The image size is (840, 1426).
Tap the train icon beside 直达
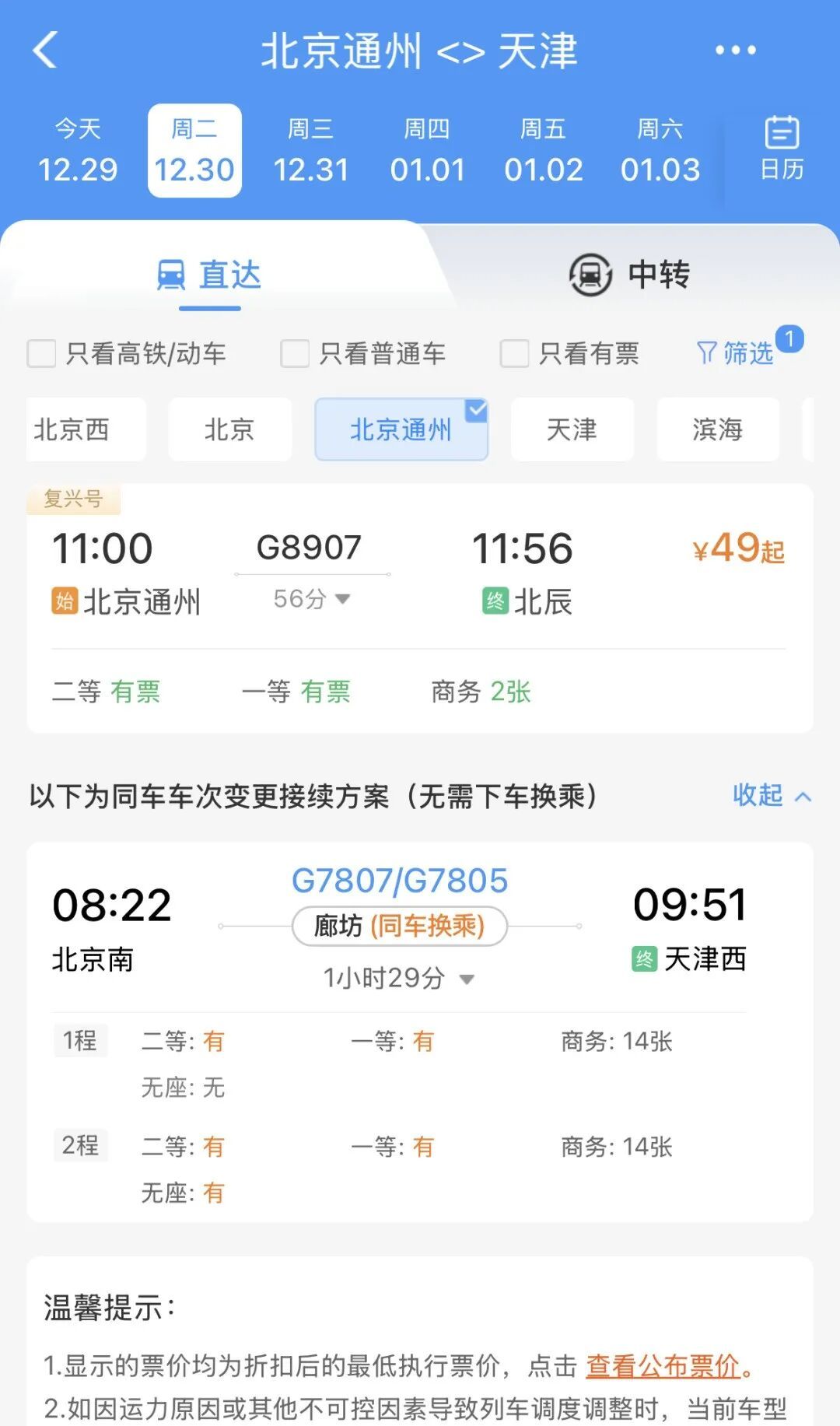[x=173, y=274]
